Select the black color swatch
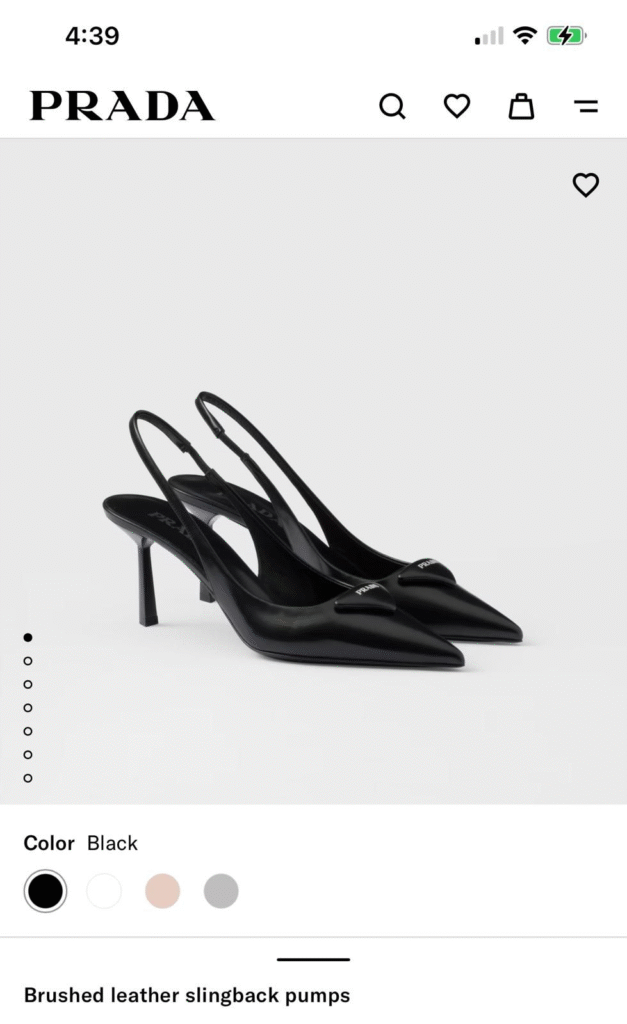This screenshot has width=627, height=1024. [45, 890]
